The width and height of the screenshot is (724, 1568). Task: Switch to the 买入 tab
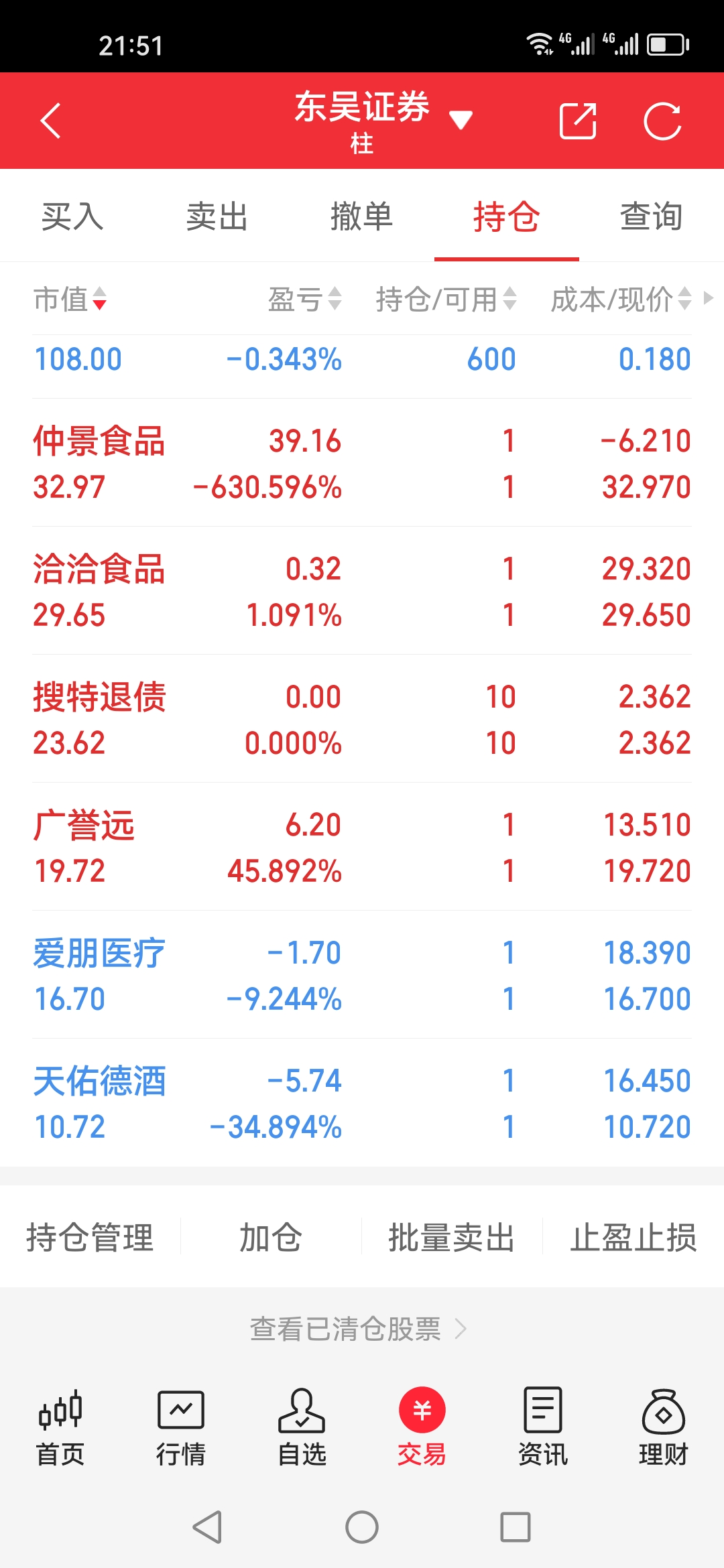click(72, 216)
